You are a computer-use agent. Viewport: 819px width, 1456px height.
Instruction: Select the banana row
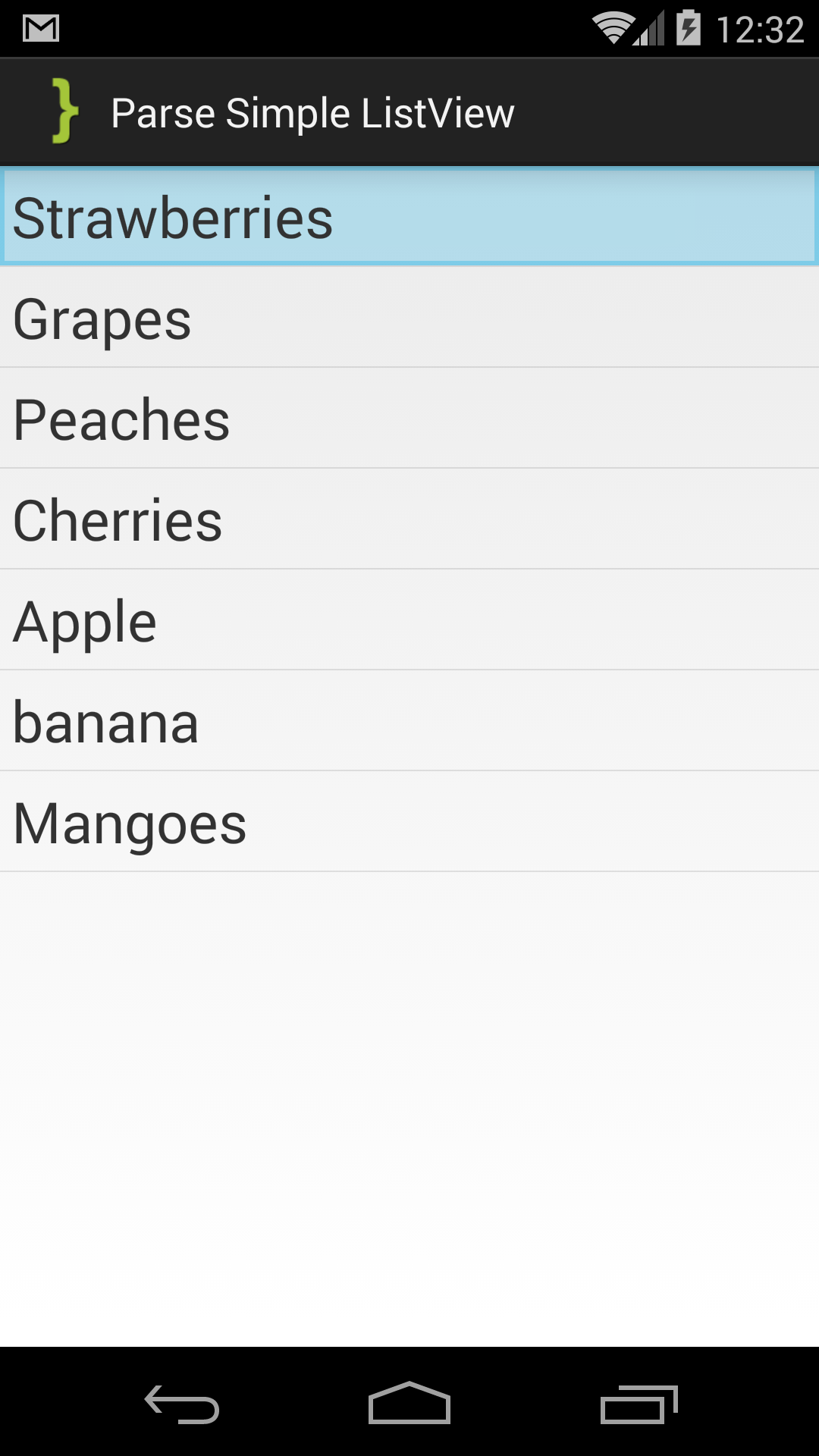[x=409, y=720]
